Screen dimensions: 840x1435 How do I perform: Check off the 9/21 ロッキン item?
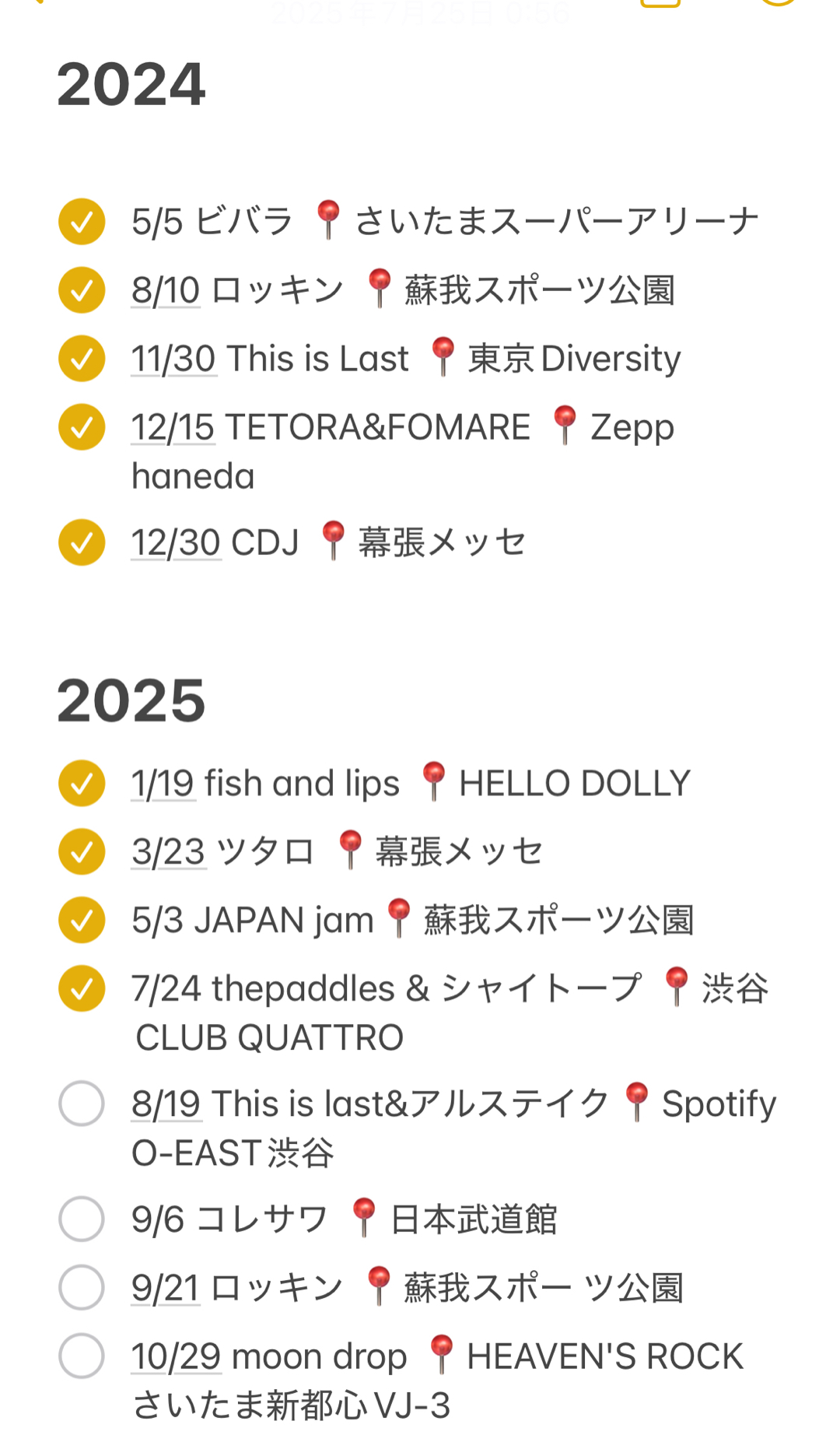pyautogui.click(x=82, y=1287)
